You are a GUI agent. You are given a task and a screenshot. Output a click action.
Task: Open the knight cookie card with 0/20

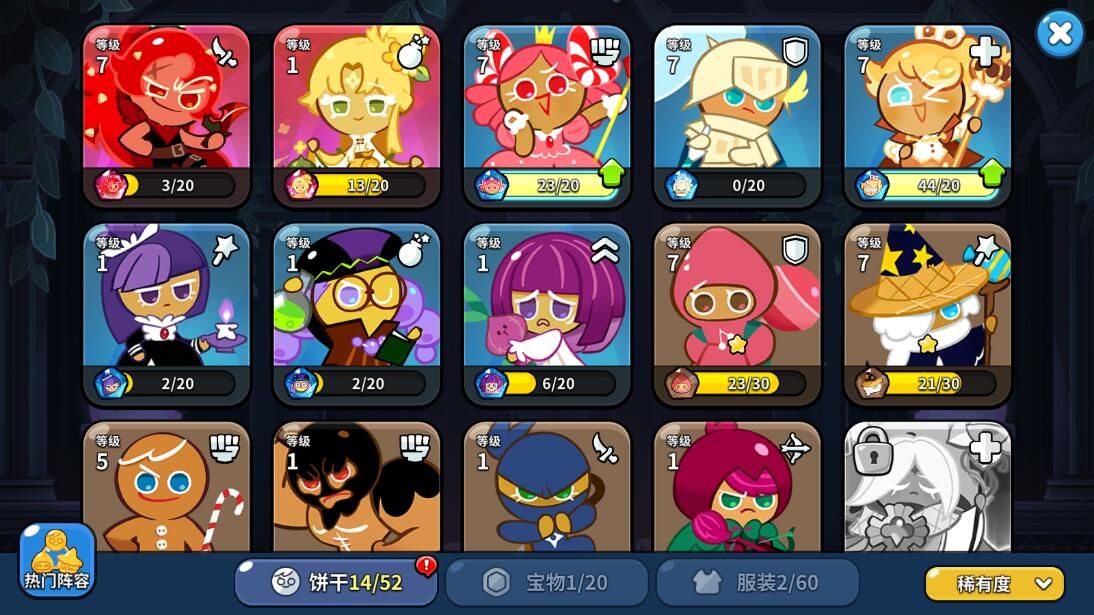737,115
